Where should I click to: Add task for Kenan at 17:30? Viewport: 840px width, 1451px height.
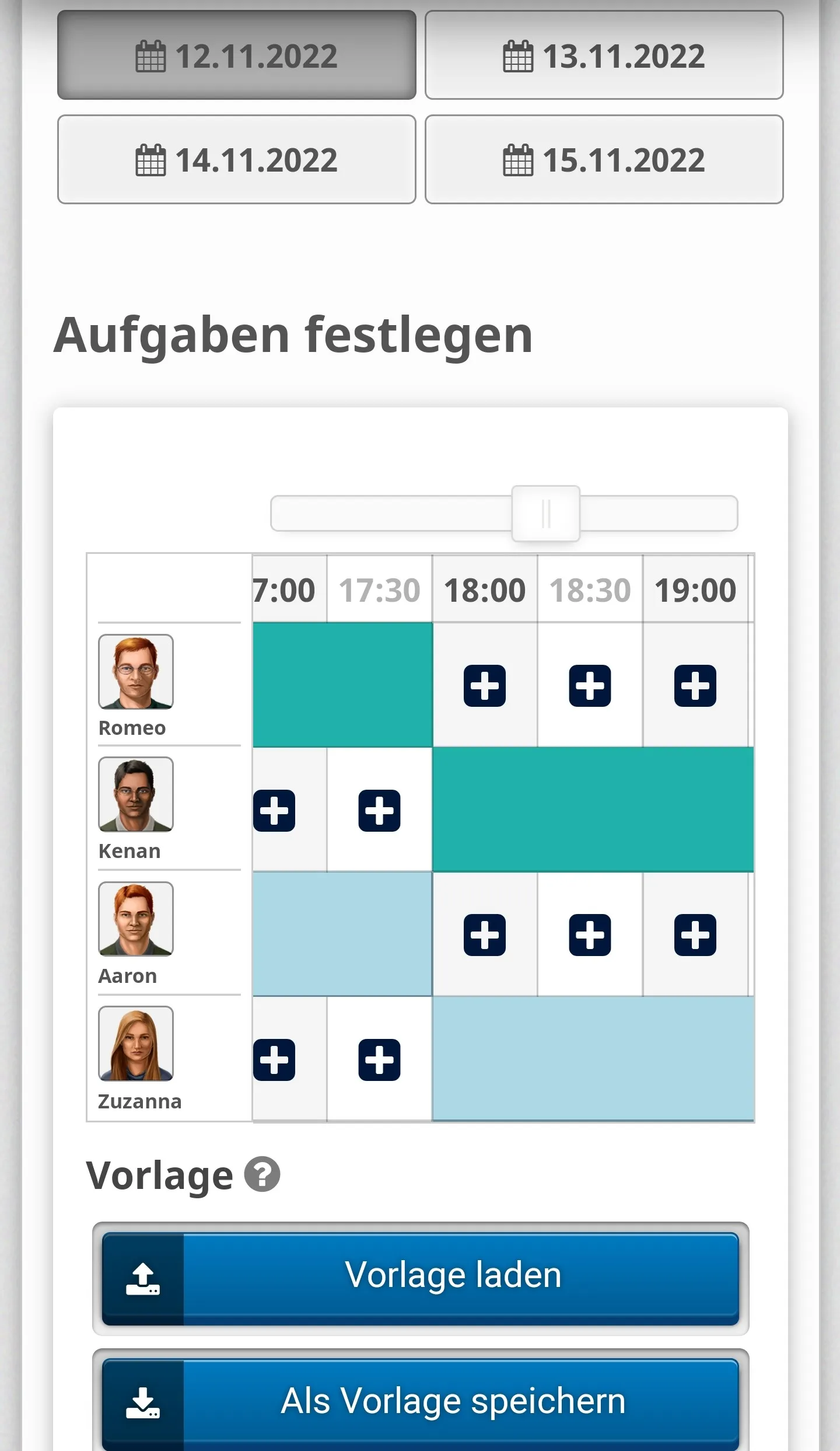point(379,810)
